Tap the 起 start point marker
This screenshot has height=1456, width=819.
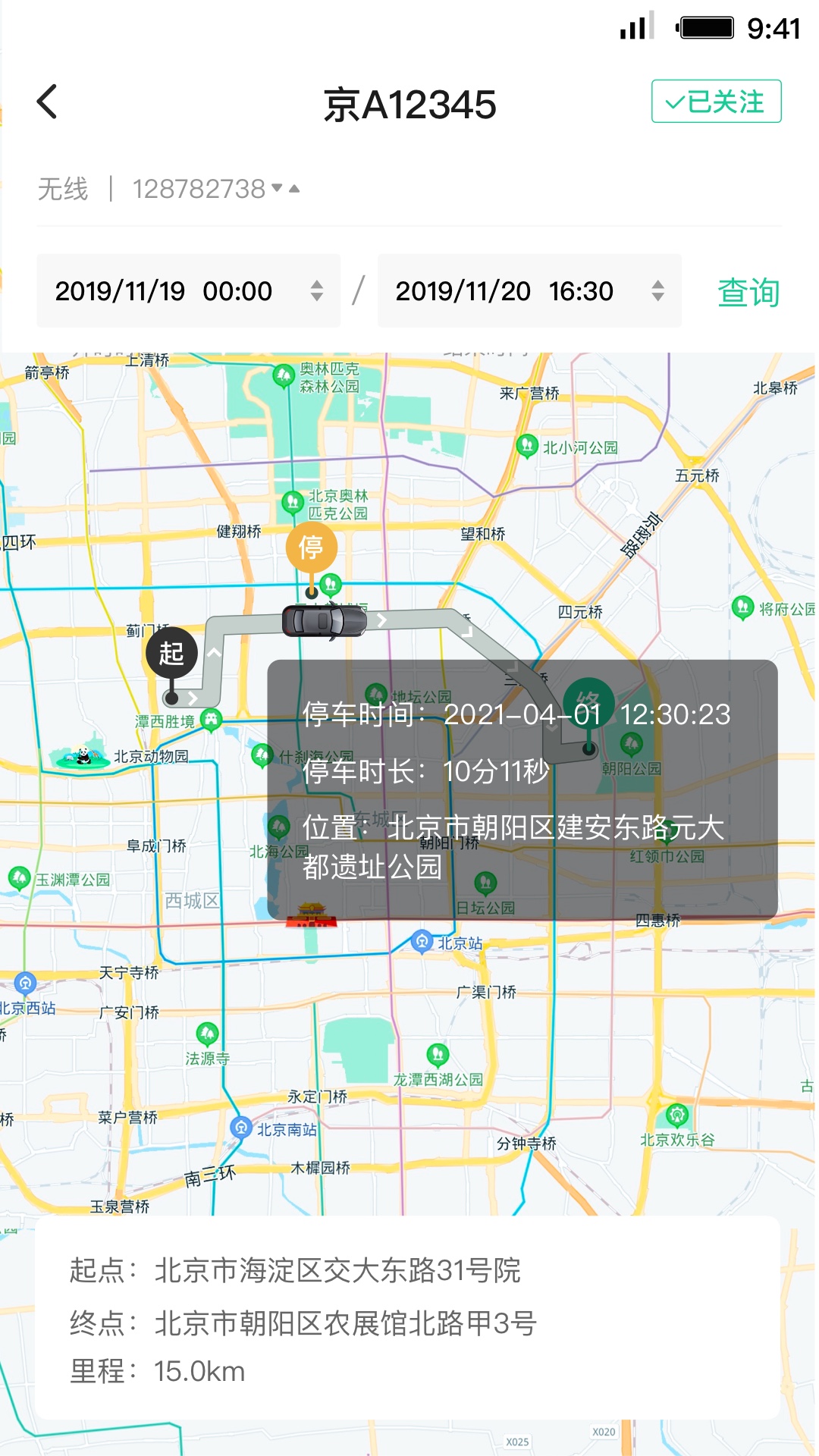pos(171,654)
